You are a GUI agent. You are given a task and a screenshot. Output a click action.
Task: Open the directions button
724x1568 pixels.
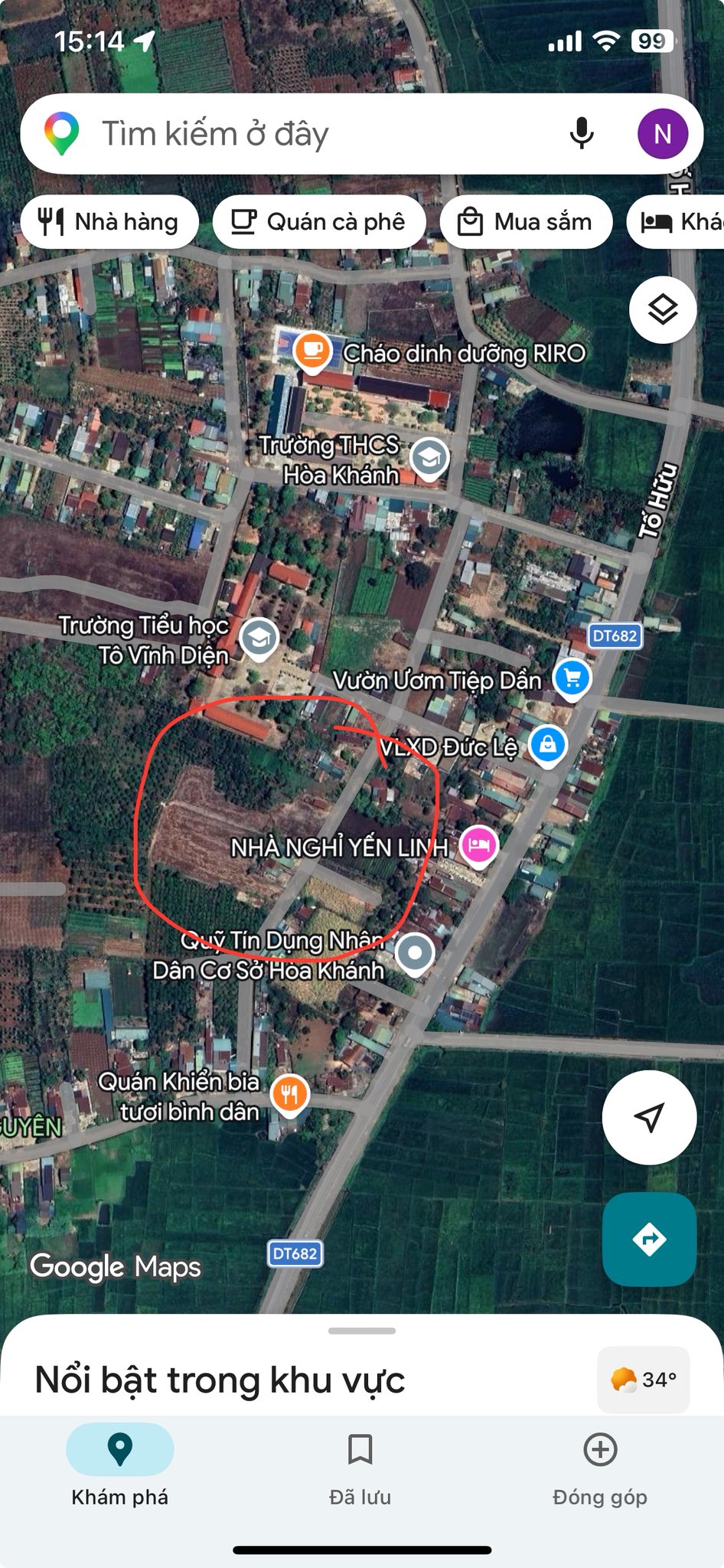pyautogui.click(x=649, y=1239)
